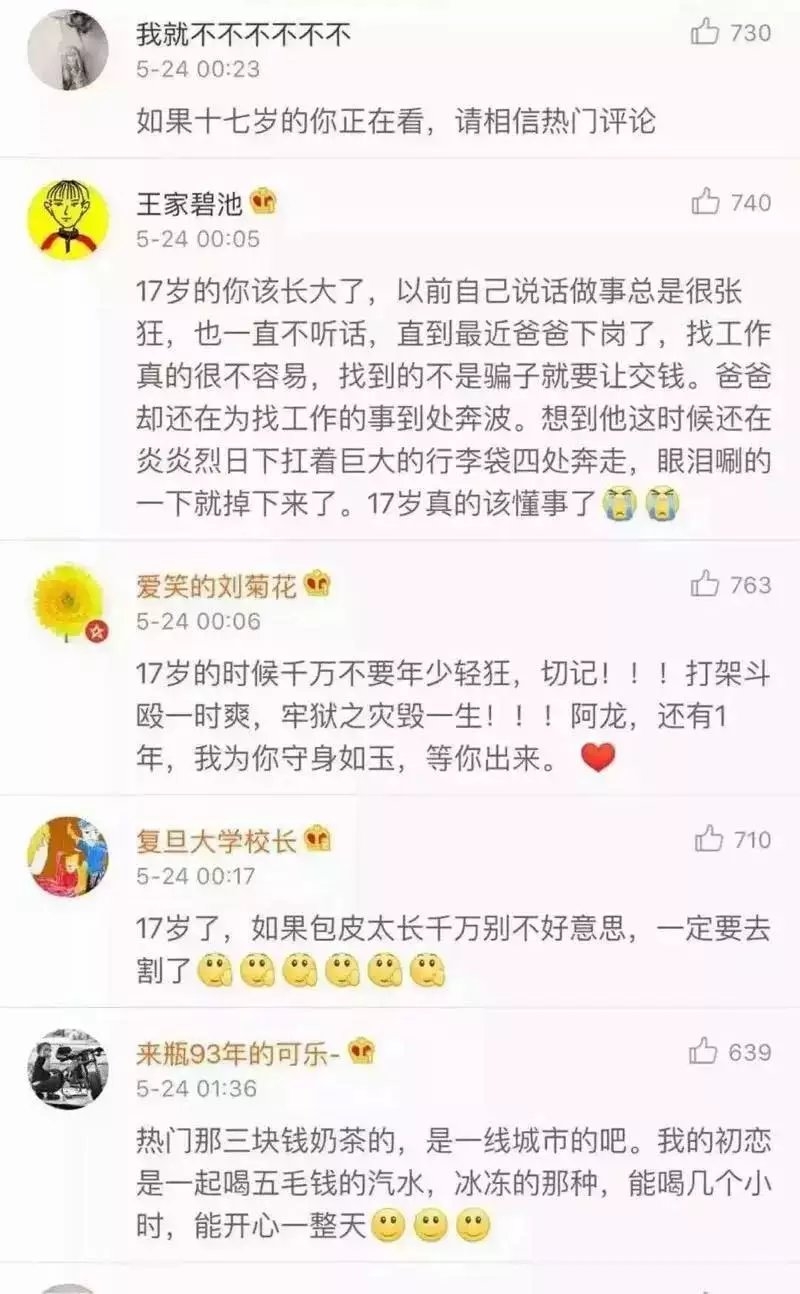Screen dimensions: 800x1294
Task: Open 爱笑的刘菊花's sunflower avatar
Action: (68, 603)
